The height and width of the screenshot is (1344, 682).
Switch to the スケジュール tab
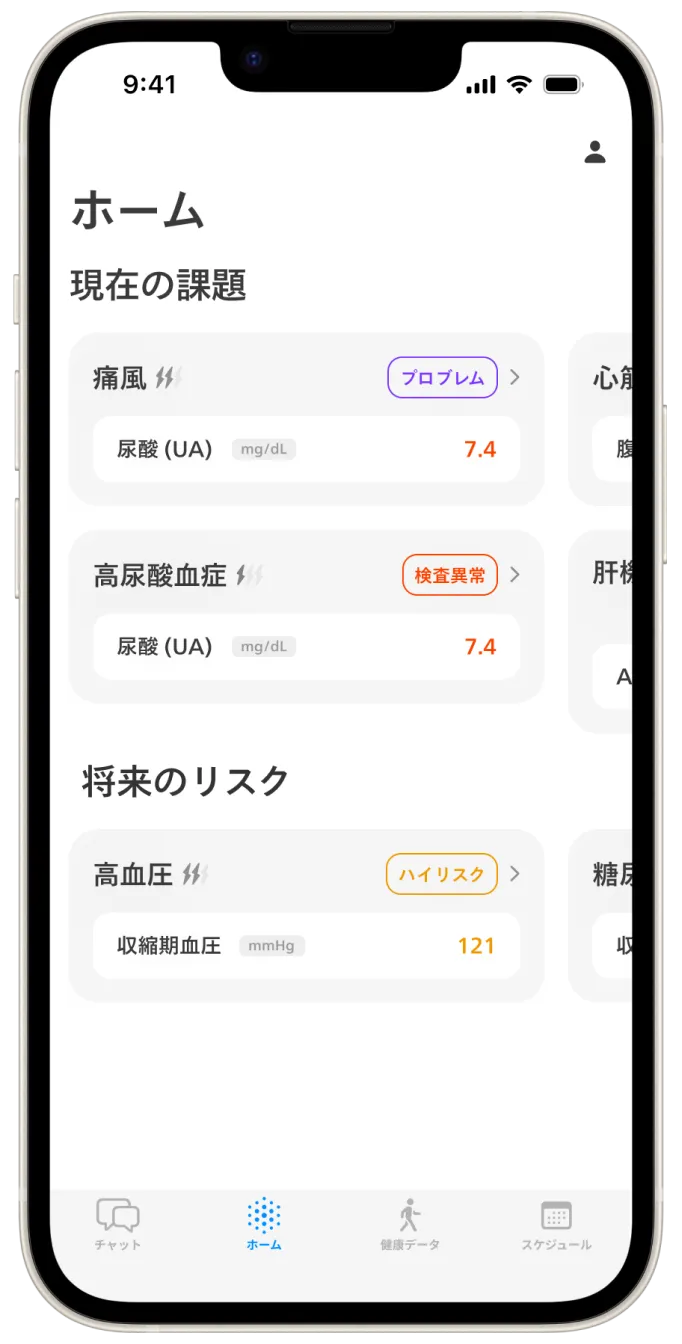pyautogui.click(x=556, y=1224)
